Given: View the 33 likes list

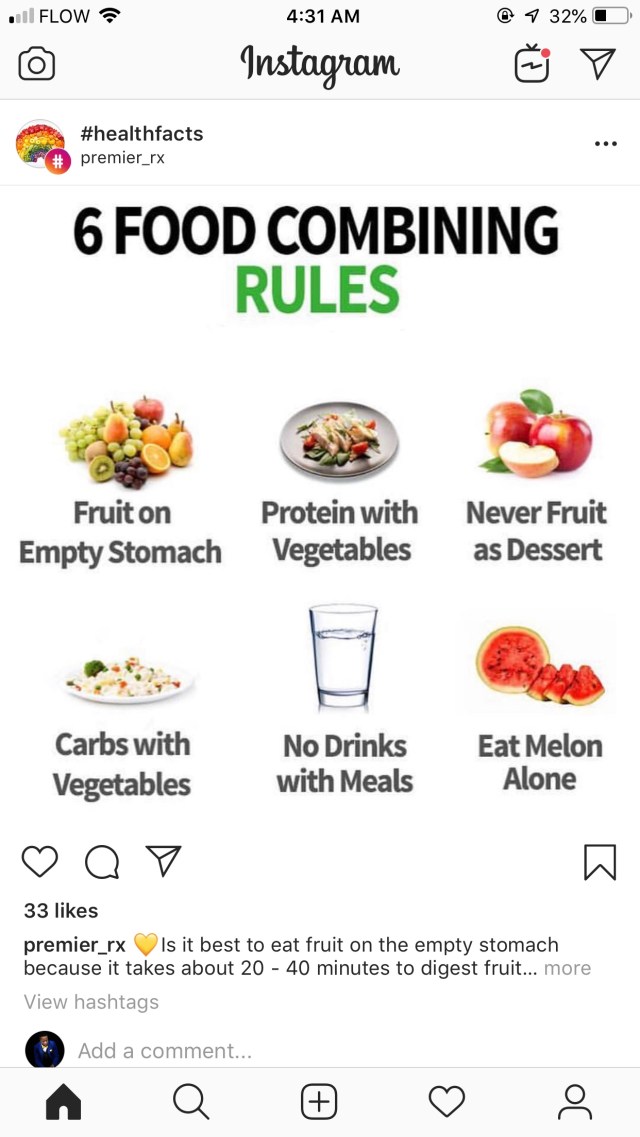Looking at the screenshot, I should tap(60, 910).
